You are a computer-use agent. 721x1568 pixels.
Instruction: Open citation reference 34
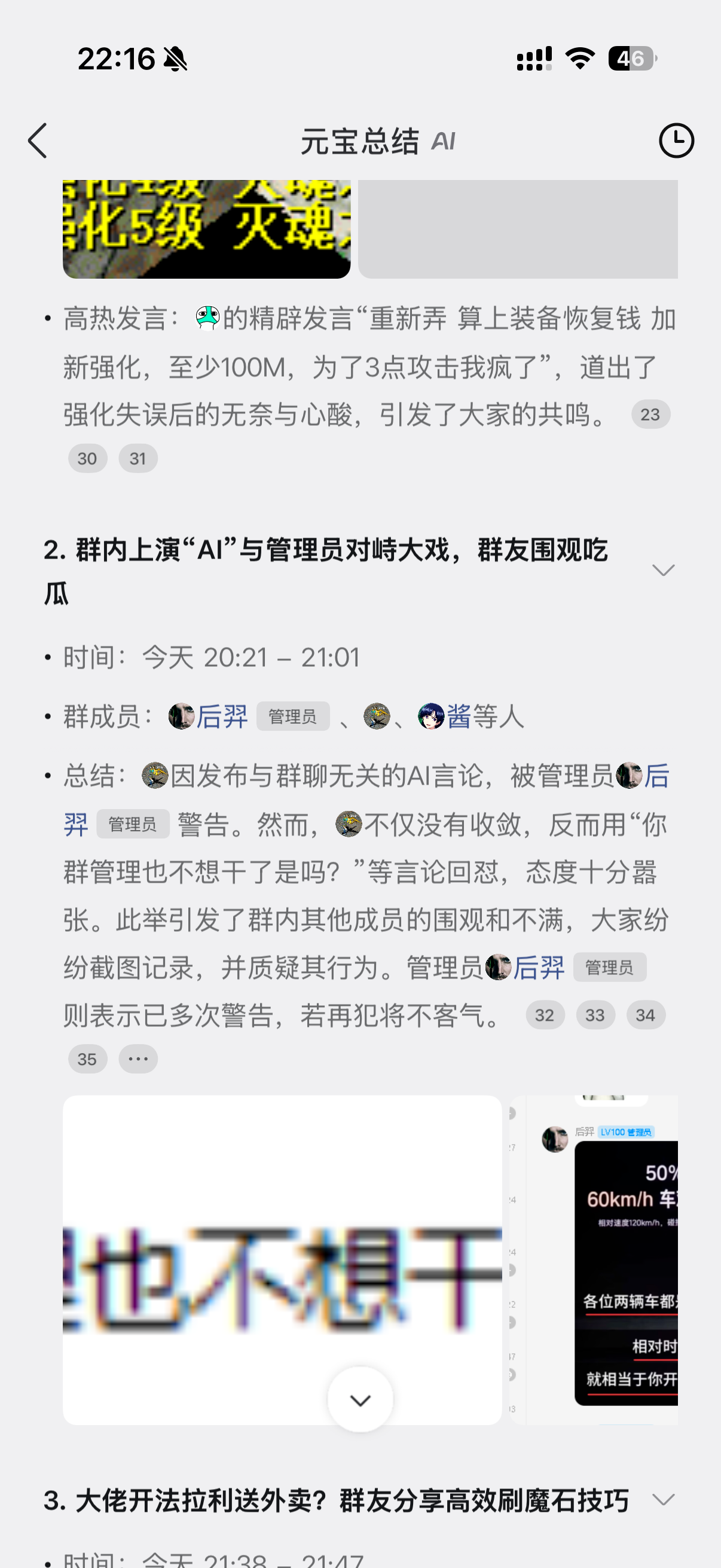click(x=646, y=1015)
